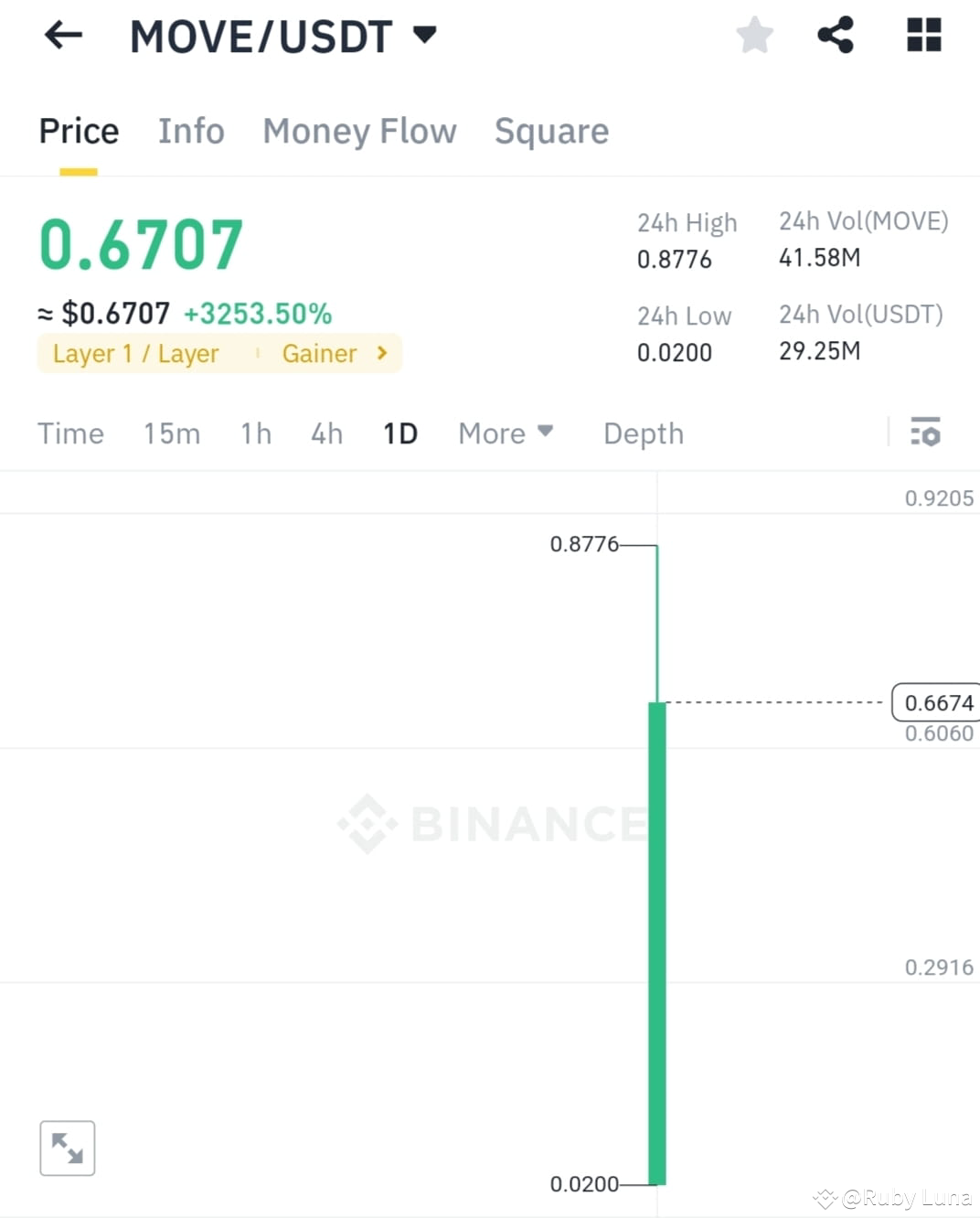Open the grid menu at top right
The width and height of the screenshot is (980, 1218).
click(x=922, y=35)
